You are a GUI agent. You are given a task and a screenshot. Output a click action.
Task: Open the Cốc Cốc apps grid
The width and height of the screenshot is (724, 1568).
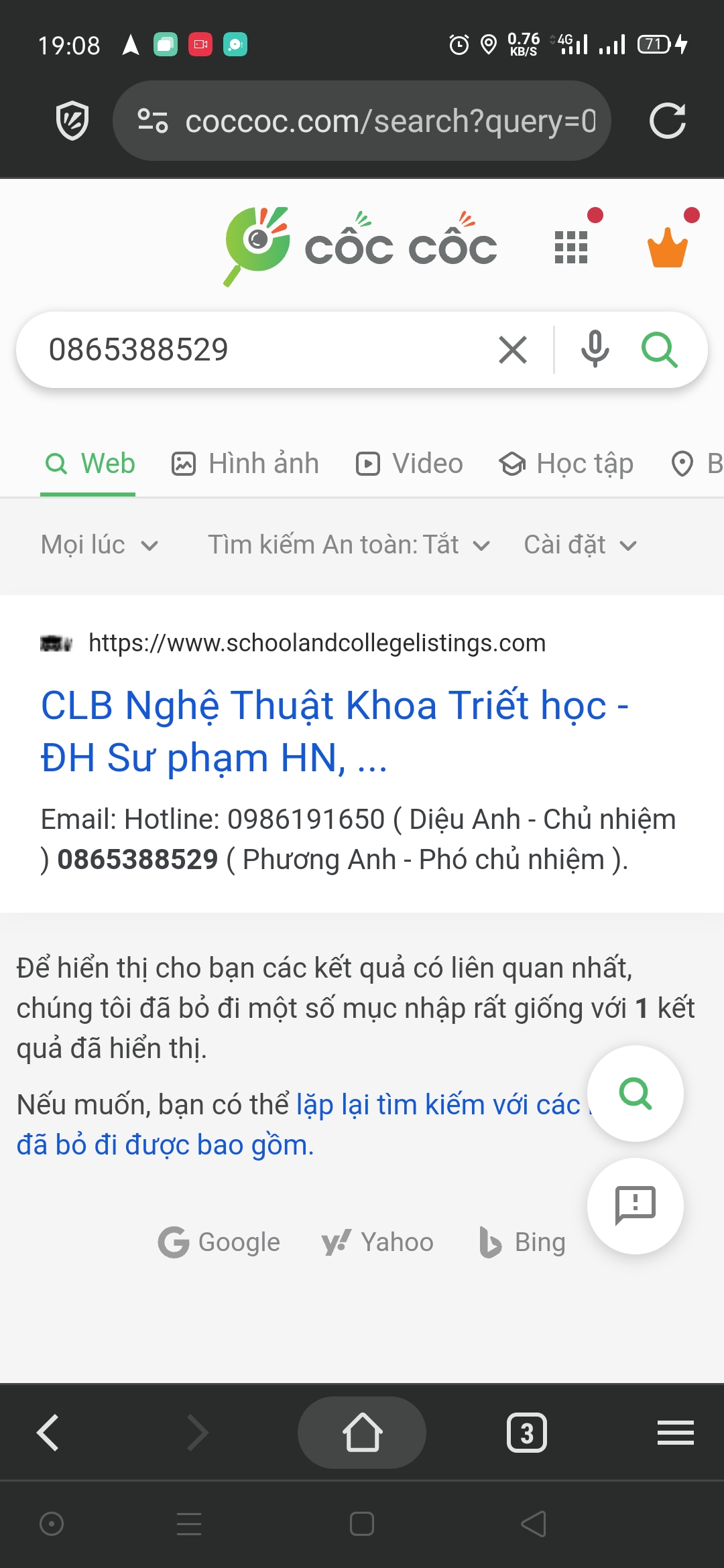click(x=571, y=247)
